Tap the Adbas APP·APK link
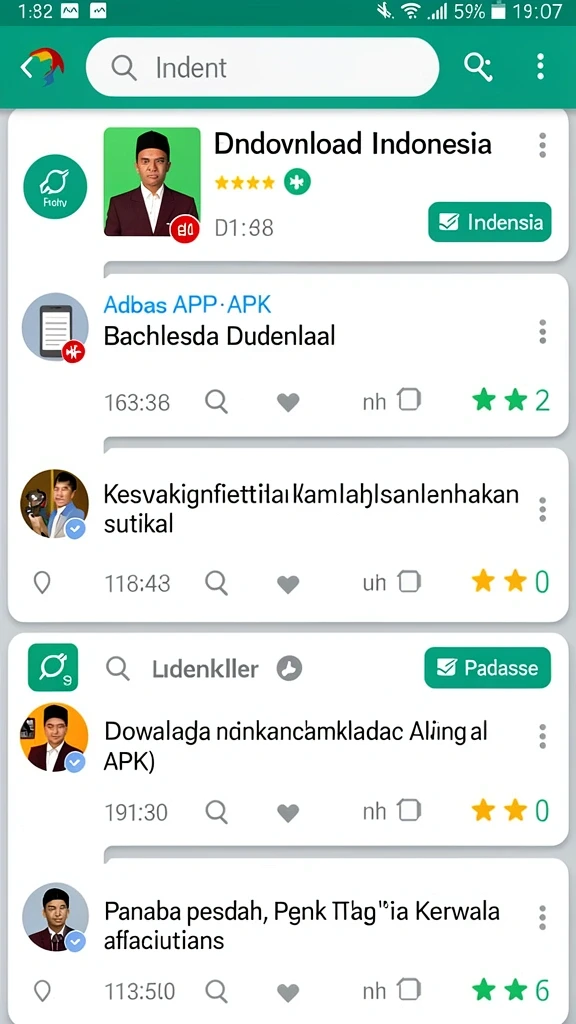This screenshot has height=1024, width=576. [187, 304]
